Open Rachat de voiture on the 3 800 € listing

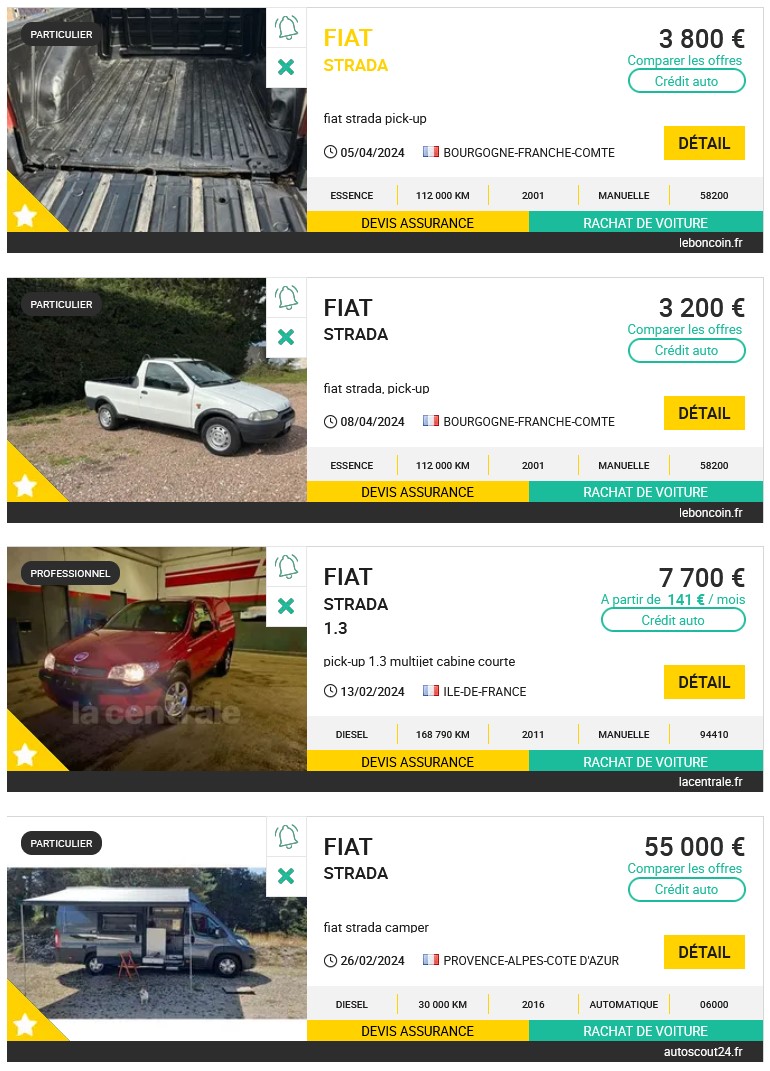tap(645, 223)
